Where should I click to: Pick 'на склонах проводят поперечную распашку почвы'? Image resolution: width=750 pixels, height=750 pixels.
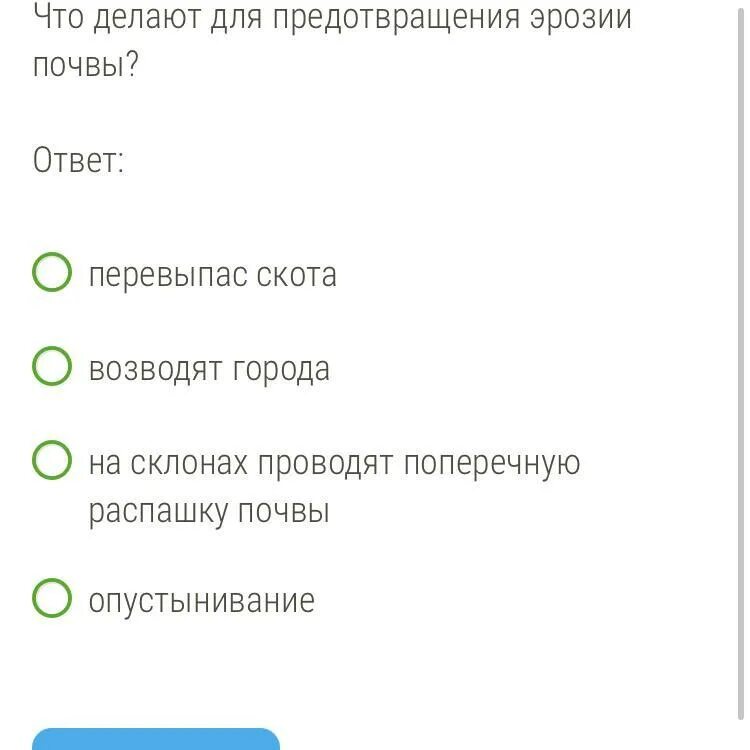click(52, 462)
